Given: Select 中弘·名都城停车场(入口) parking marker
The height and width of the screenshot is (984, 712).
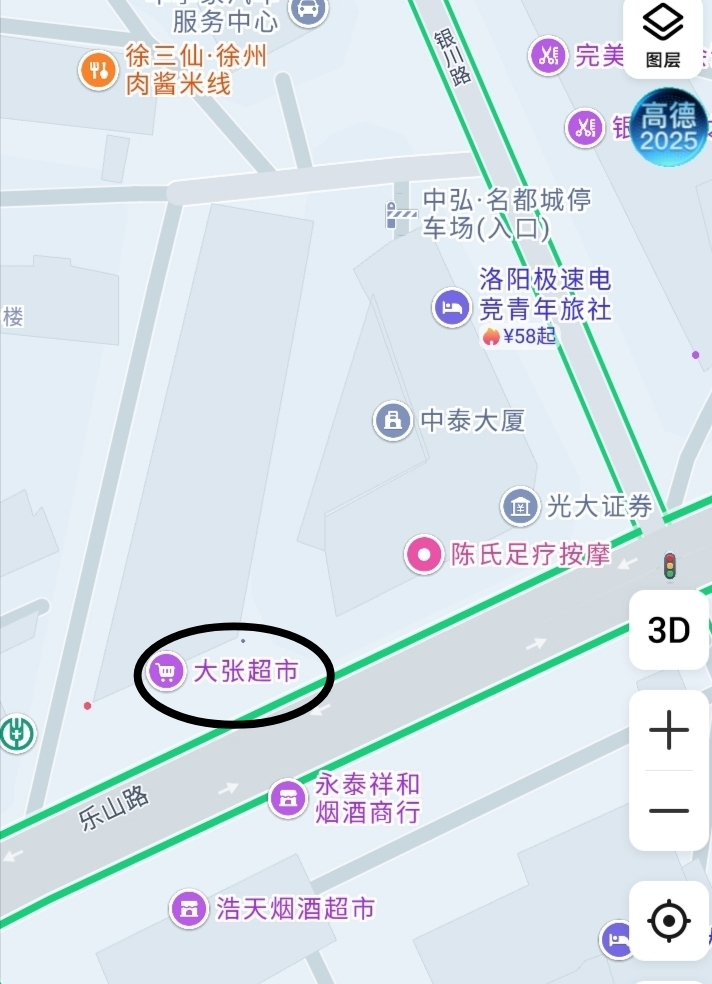Looking at the screenshot, I should 403,213.
